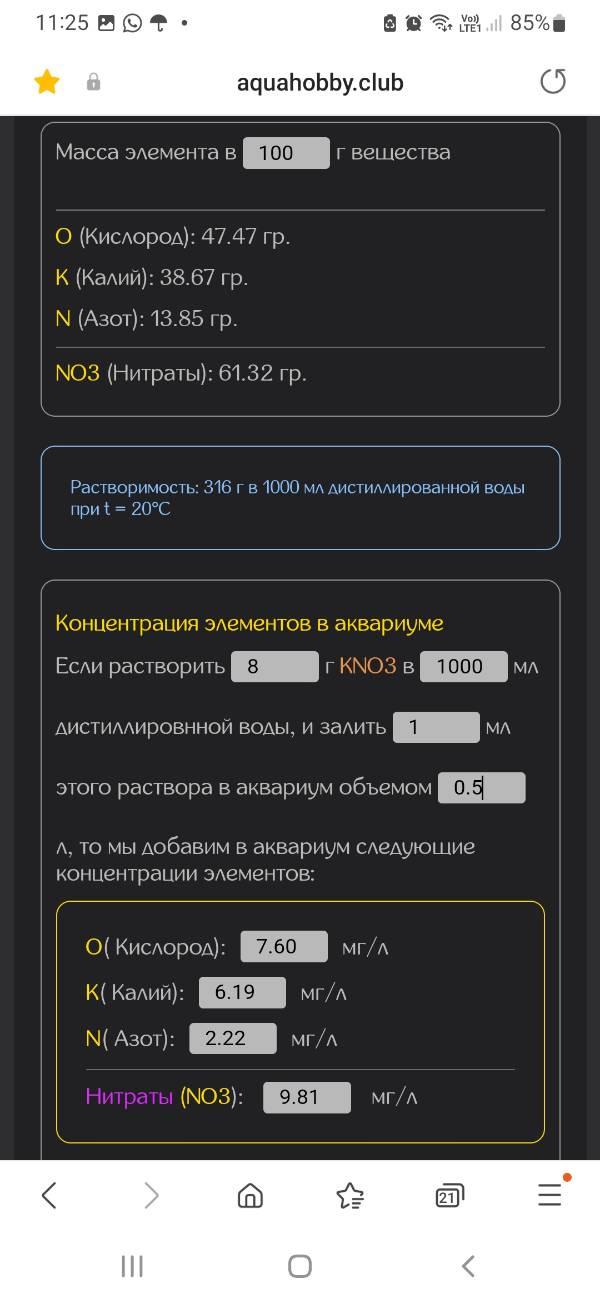Viewport: 600px width, 1300px height.
Task: Go back with the browser back arrow
Action: pyautogui.click(x=49, y=1194)
